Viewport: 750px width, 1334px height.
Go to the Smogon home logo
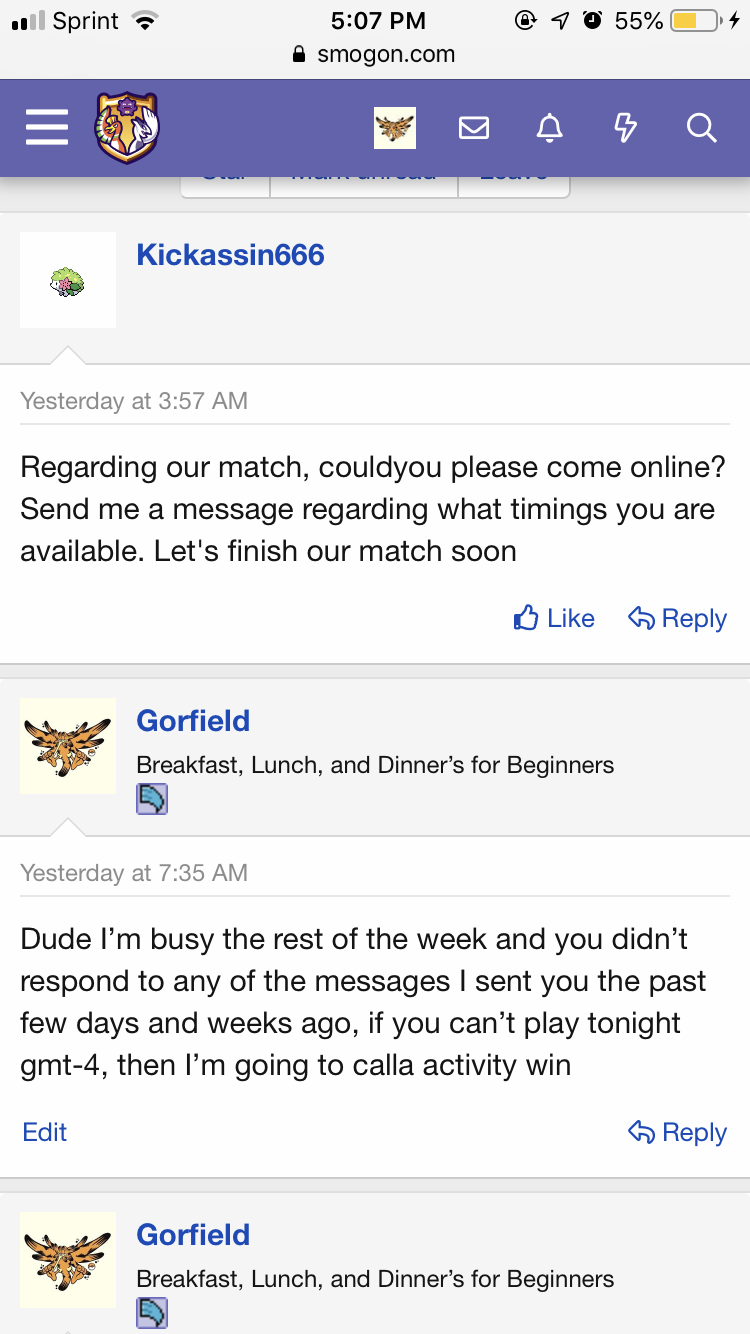(127, 128)
